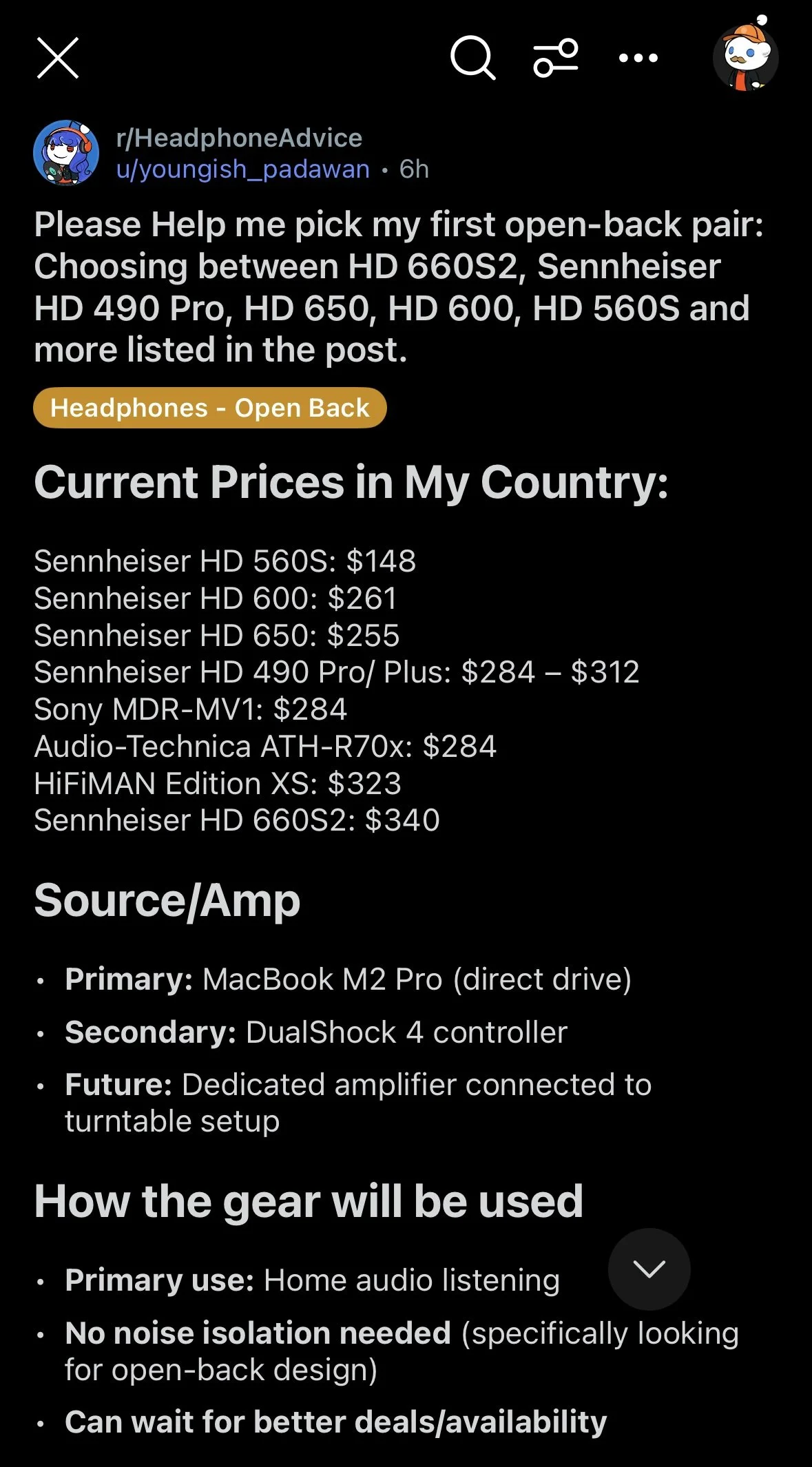812x1467 pixels.
Task: Open the sort and filter options
Action: click(556, 59)
